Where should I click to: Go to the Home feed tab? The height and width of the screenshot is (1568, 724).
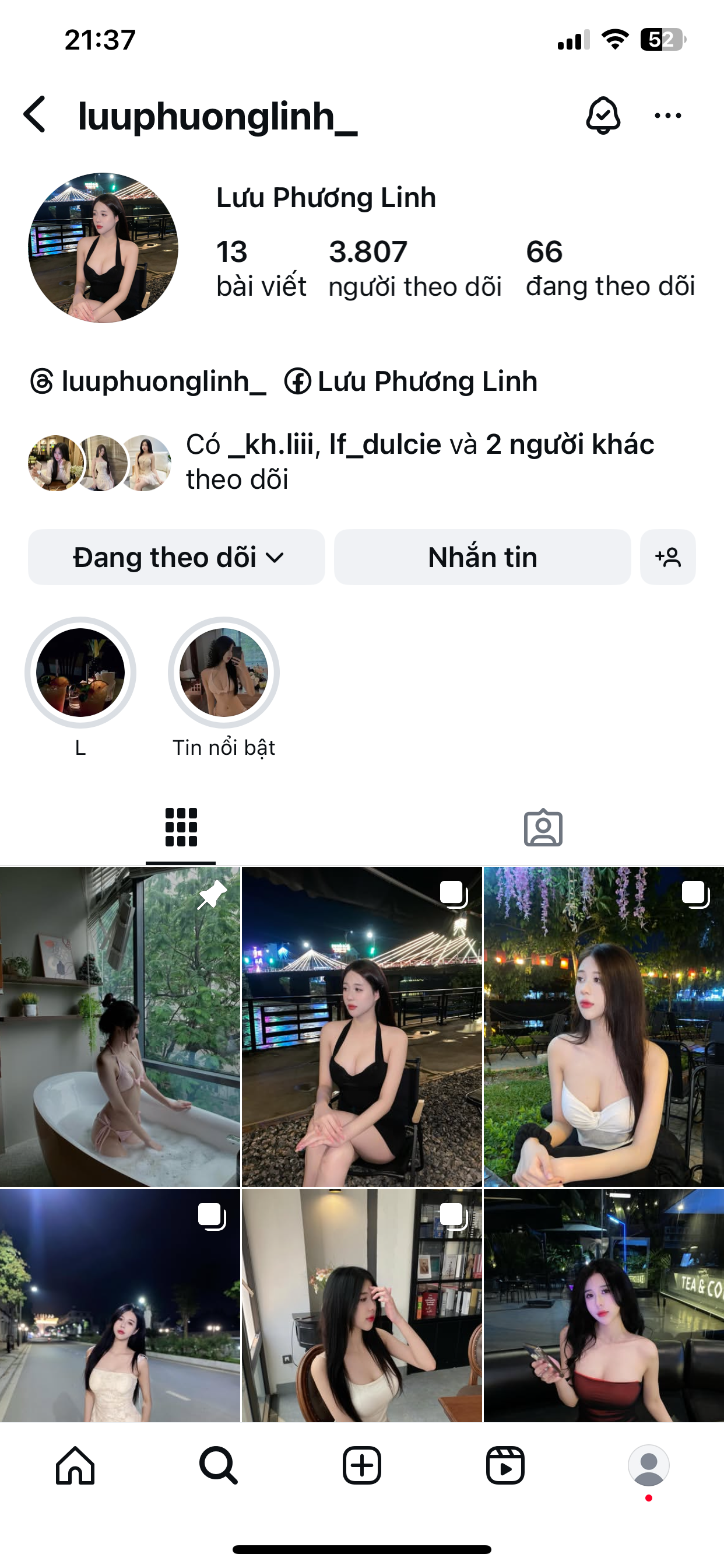[x=75, y=1465]
